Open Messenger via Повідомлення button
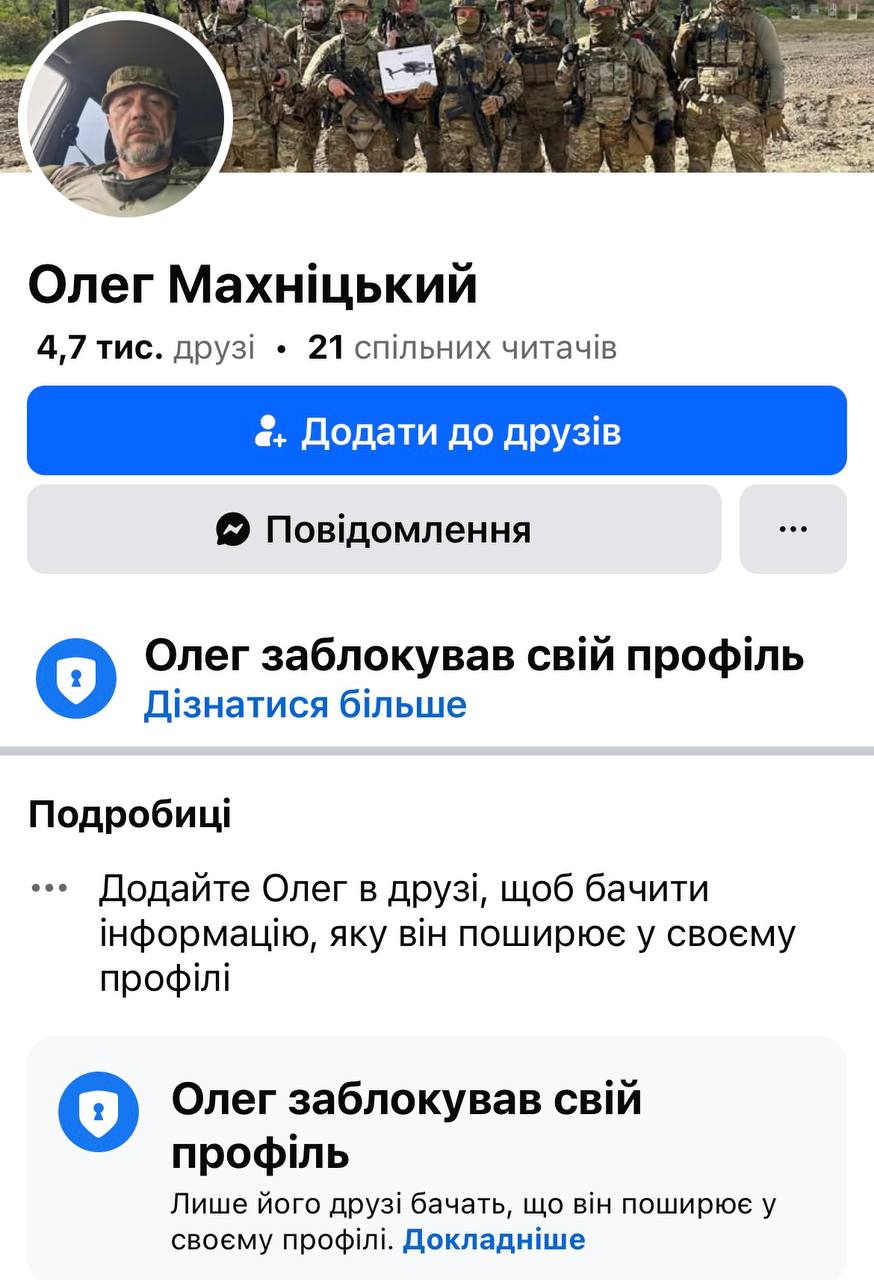874x1280 pixels. tap(374, 529)
